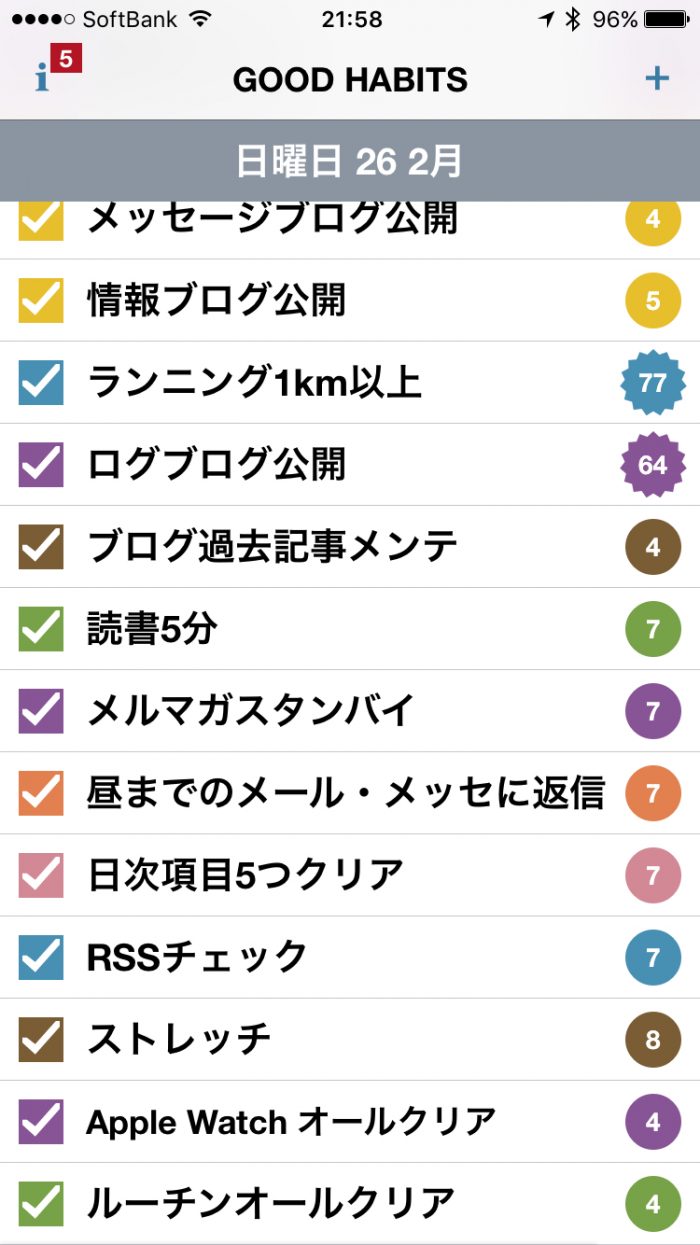The height and width of the screenshot is (1245, 700).
Task: Uncheck the ストレッチ checkbox
Action: pos(41,1039)
